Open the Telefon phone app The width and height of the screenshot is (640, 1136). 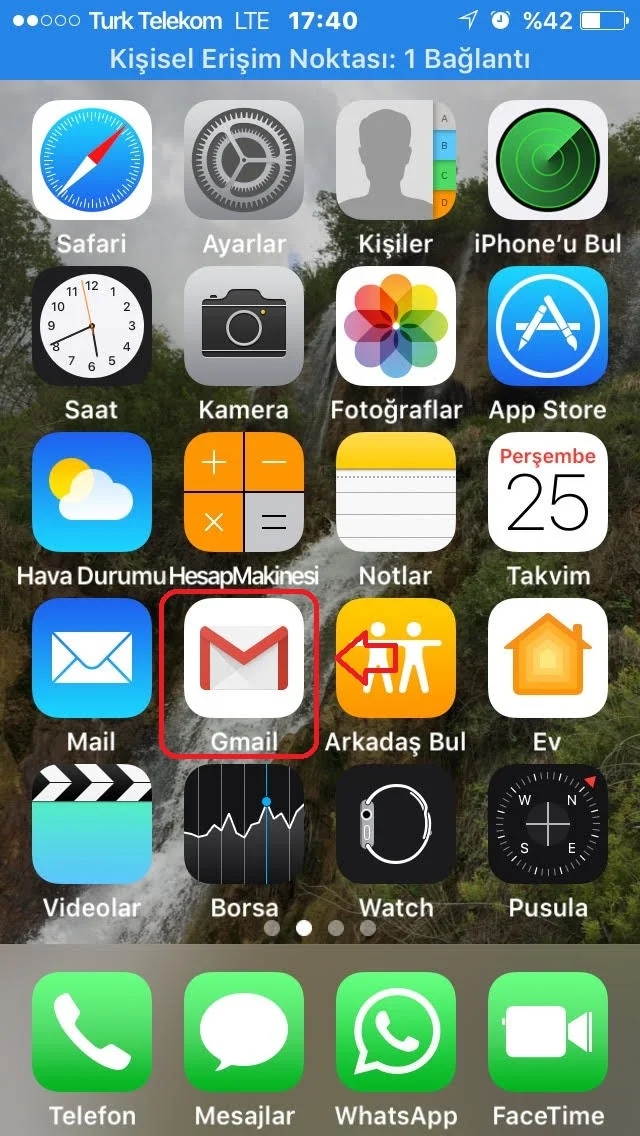92,1032
